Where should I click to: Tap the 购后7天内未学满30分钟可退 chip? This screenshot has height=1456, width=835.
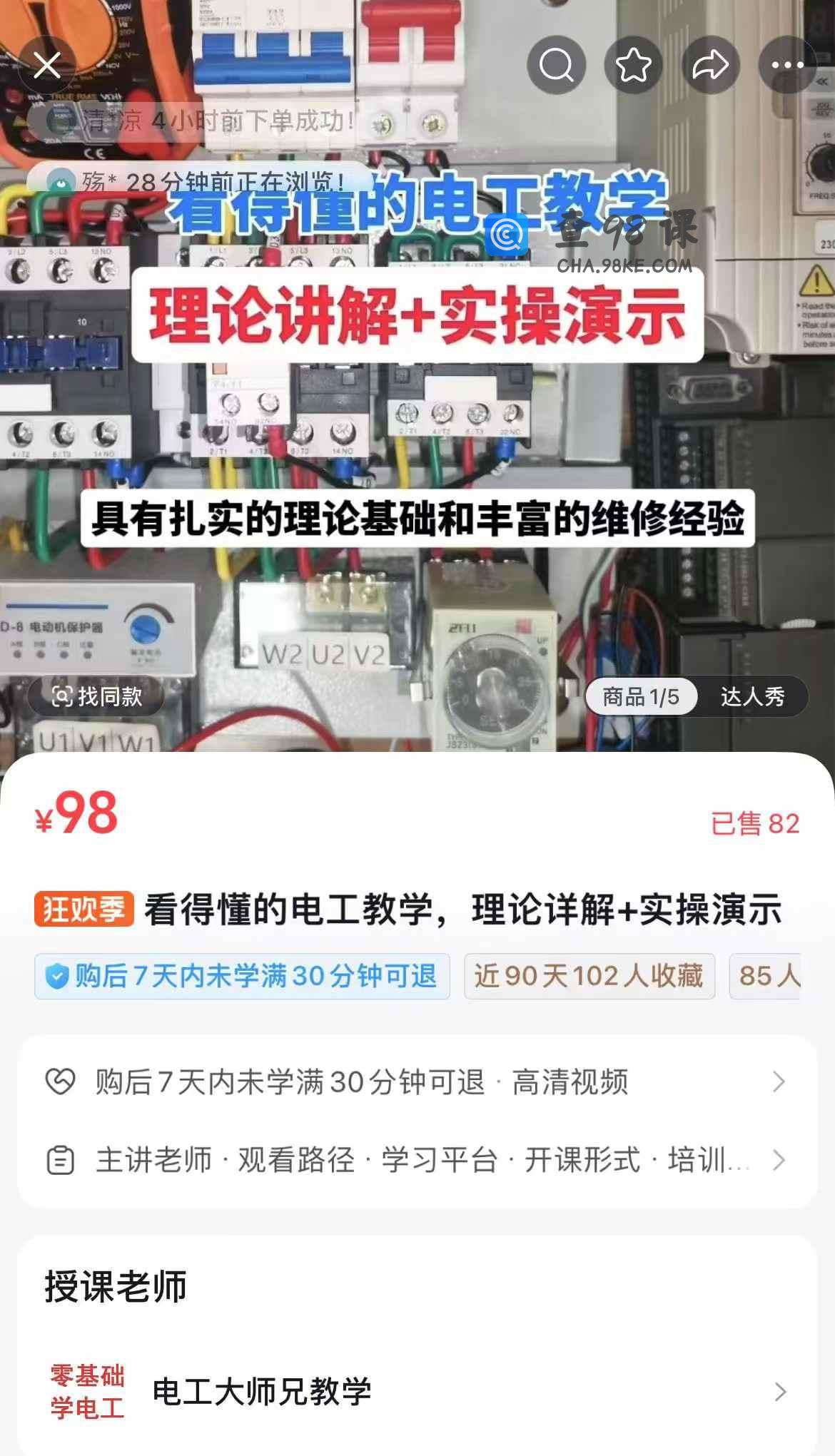(x=242, y=976)
